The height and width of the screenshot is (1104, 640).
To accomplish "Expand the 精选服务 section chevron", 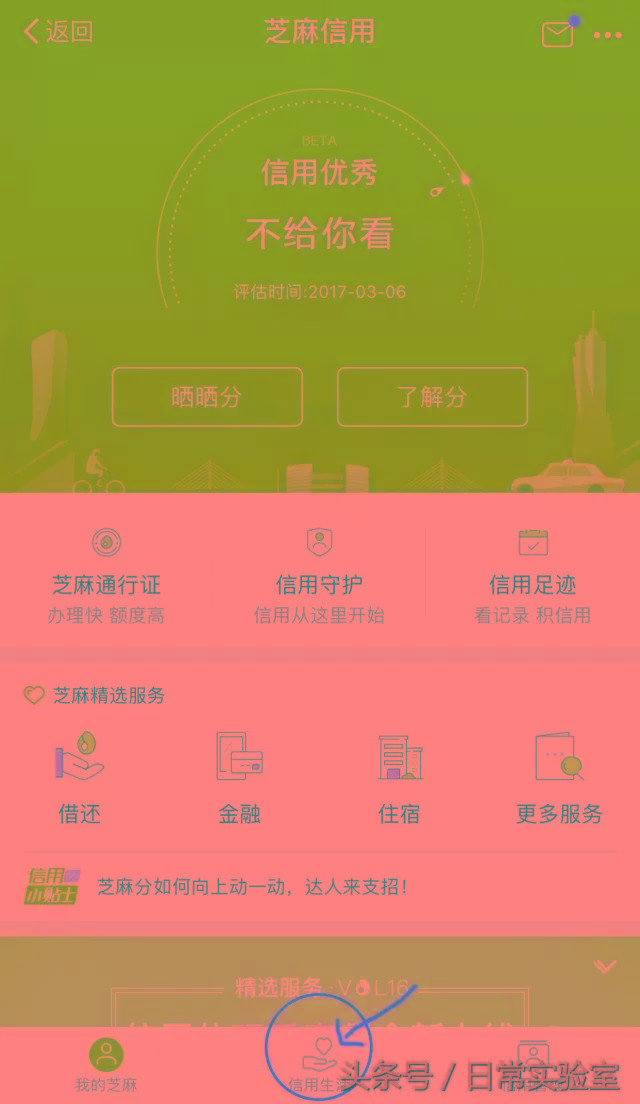I will [x=604, y=966].
